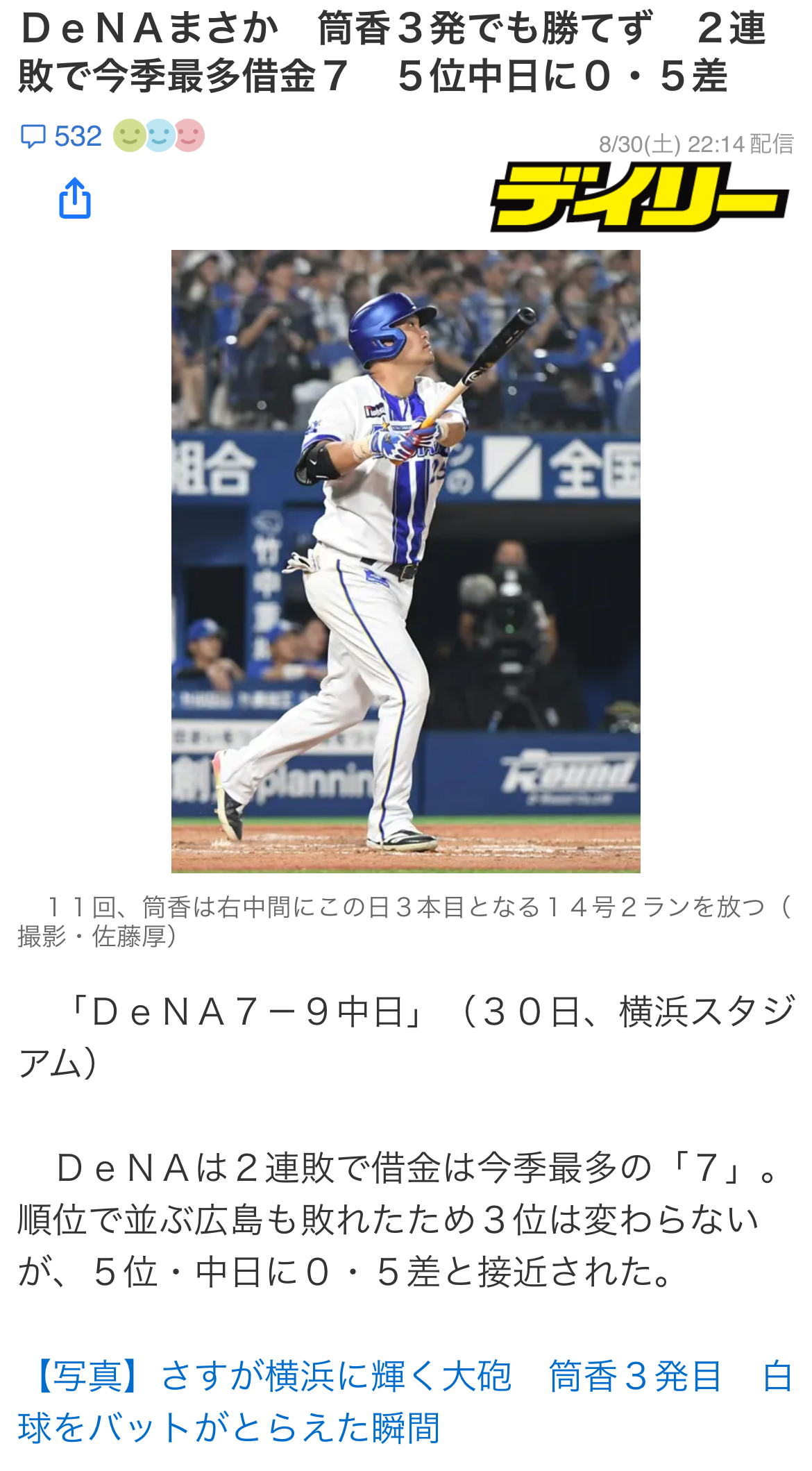Open the emoji reactions

[x=159, y=135]
